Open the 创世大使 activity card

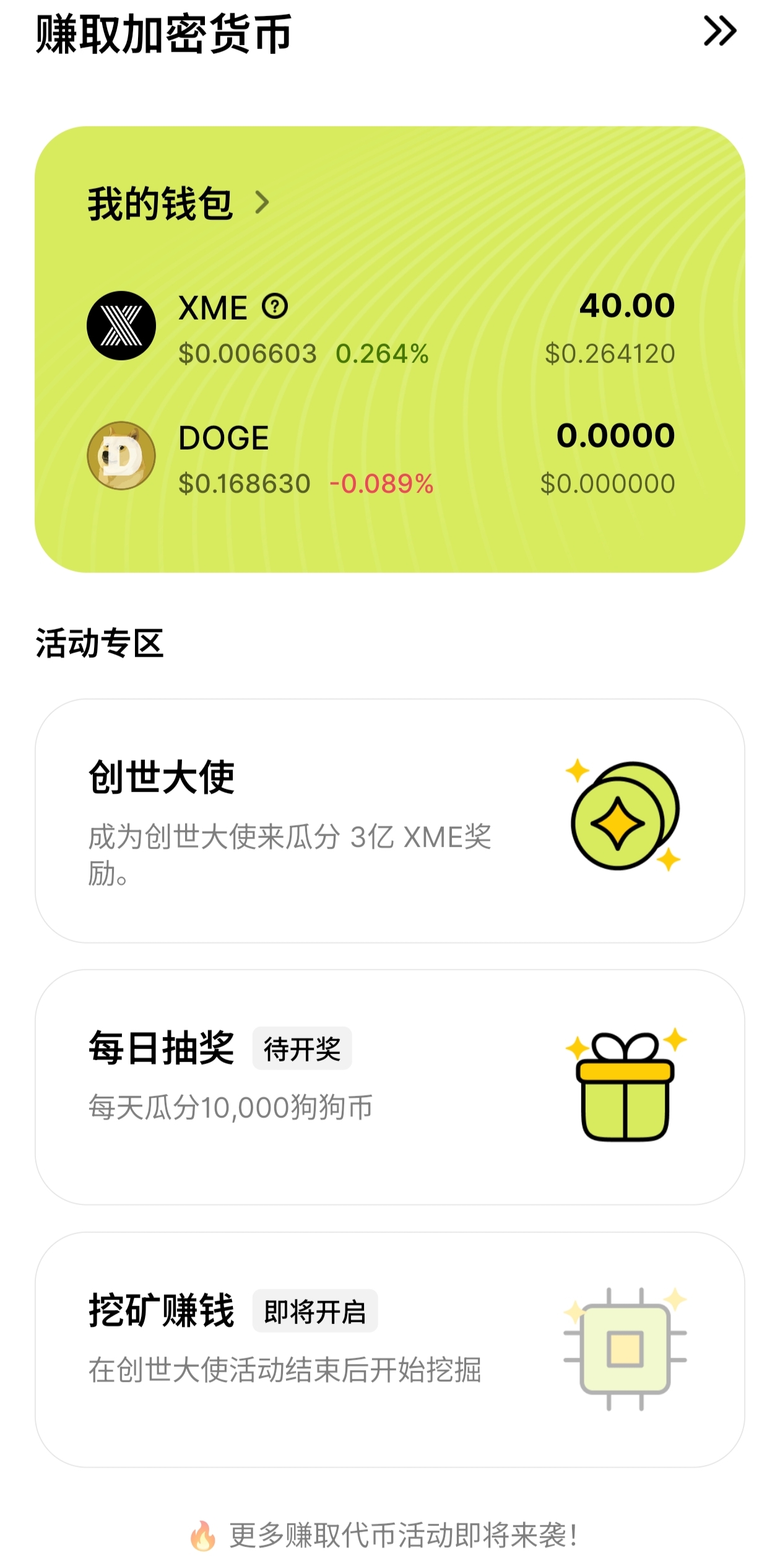point(390,821)
